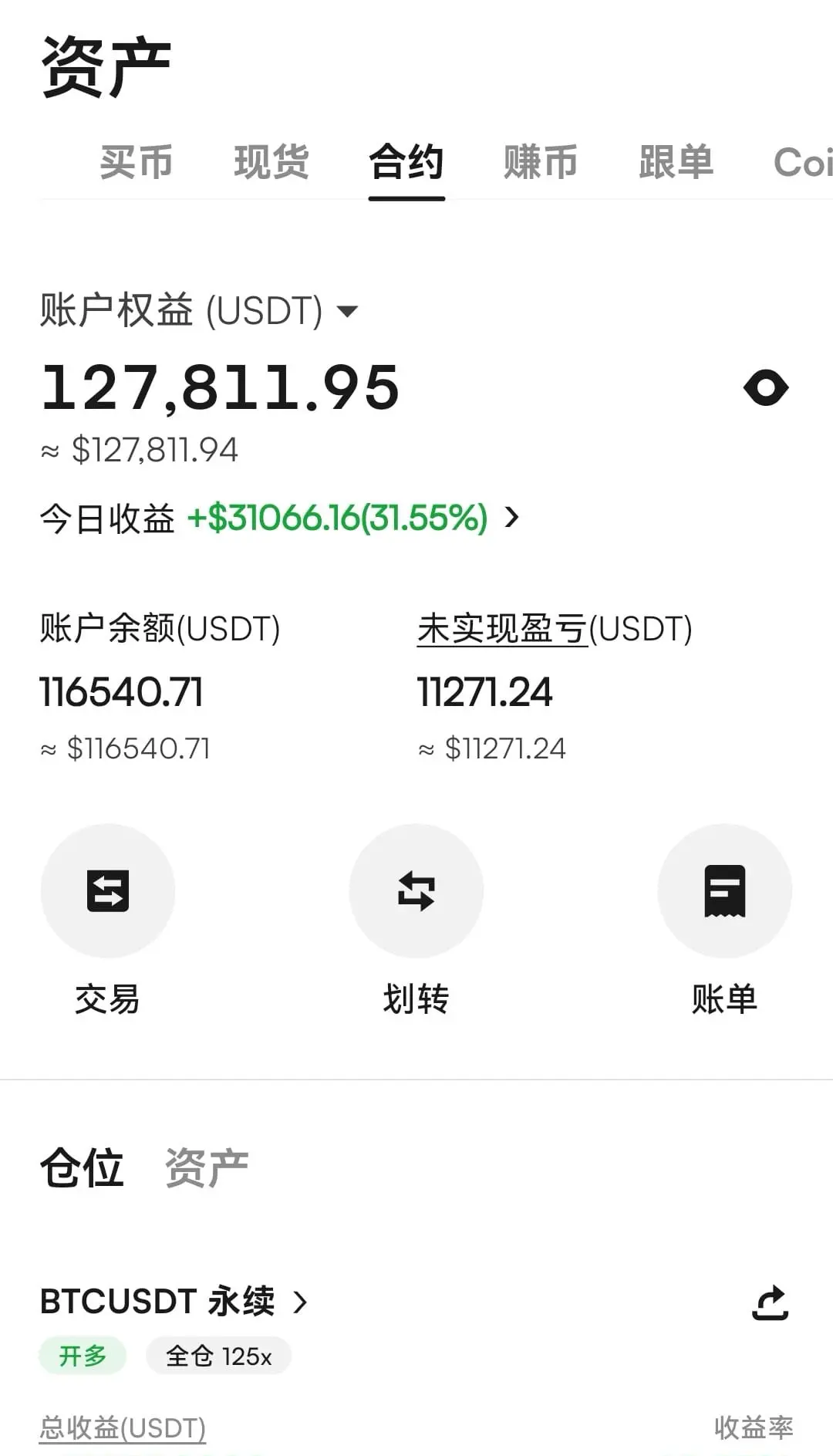The height and width of the screenshot is (1456, 833).
Task: Switch to the 买币 tab
Action: pos(136,163)
